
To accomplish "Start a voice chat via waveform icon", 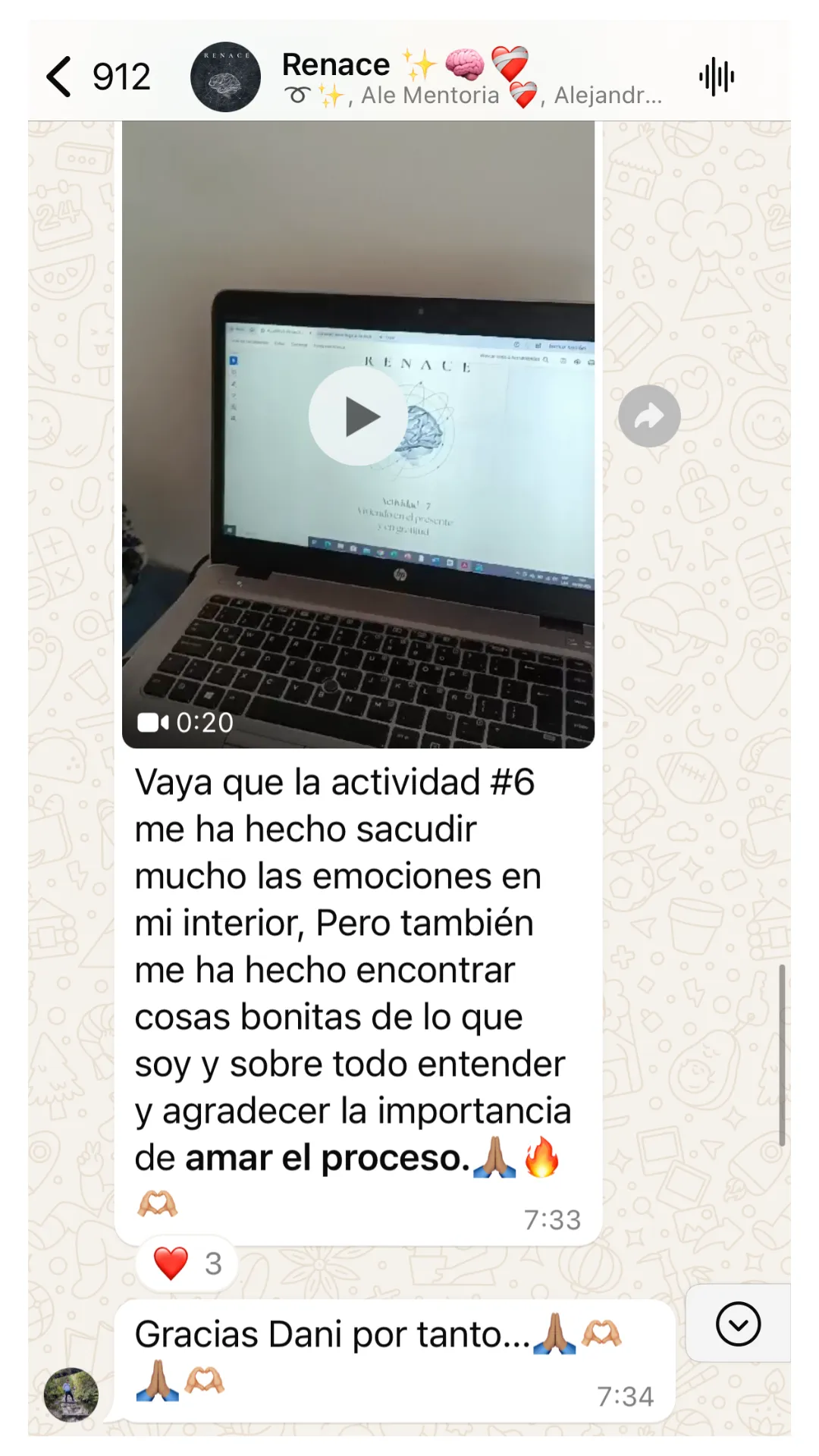I will coord(717,77).
